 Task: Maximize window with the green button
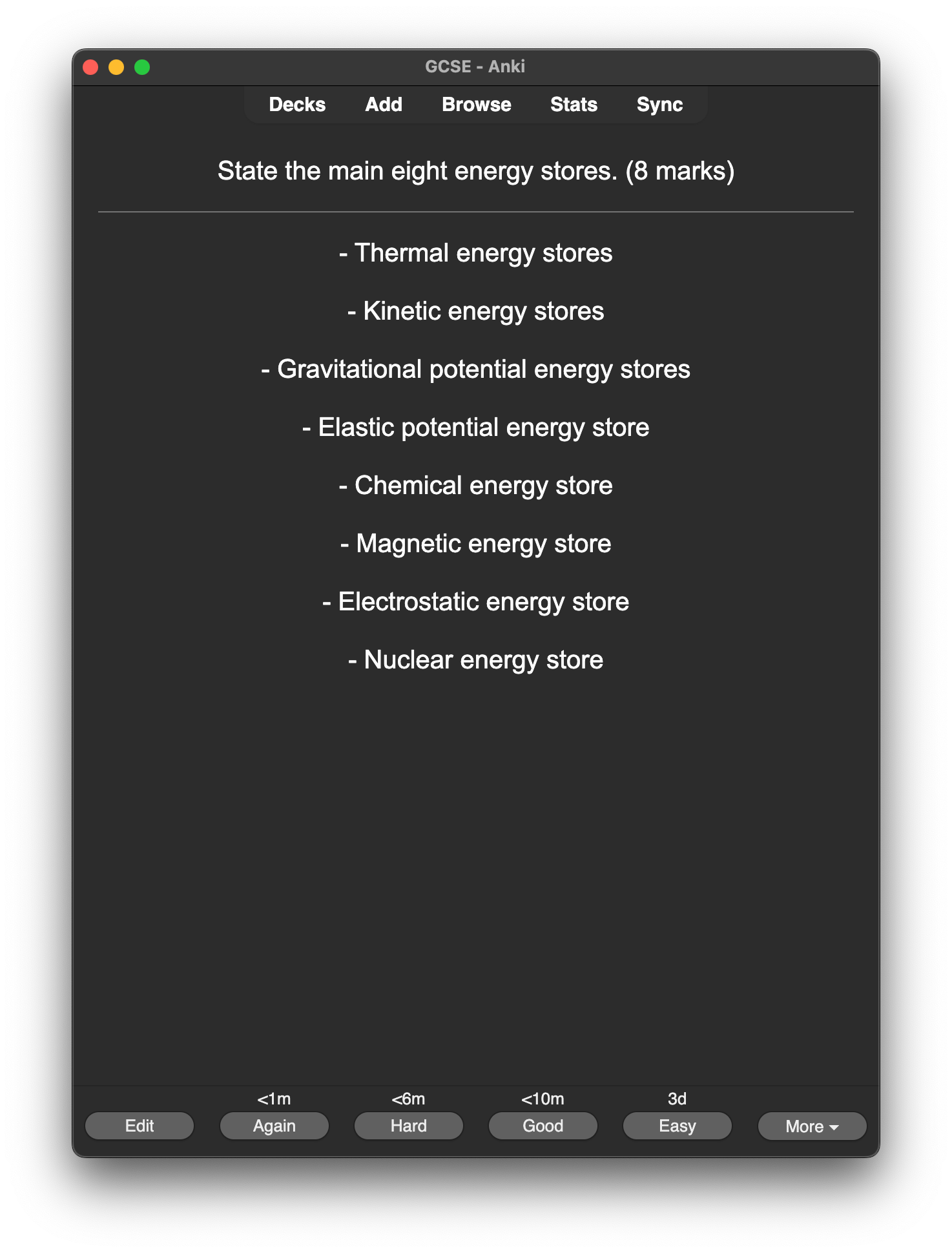[x=142, y=67]
